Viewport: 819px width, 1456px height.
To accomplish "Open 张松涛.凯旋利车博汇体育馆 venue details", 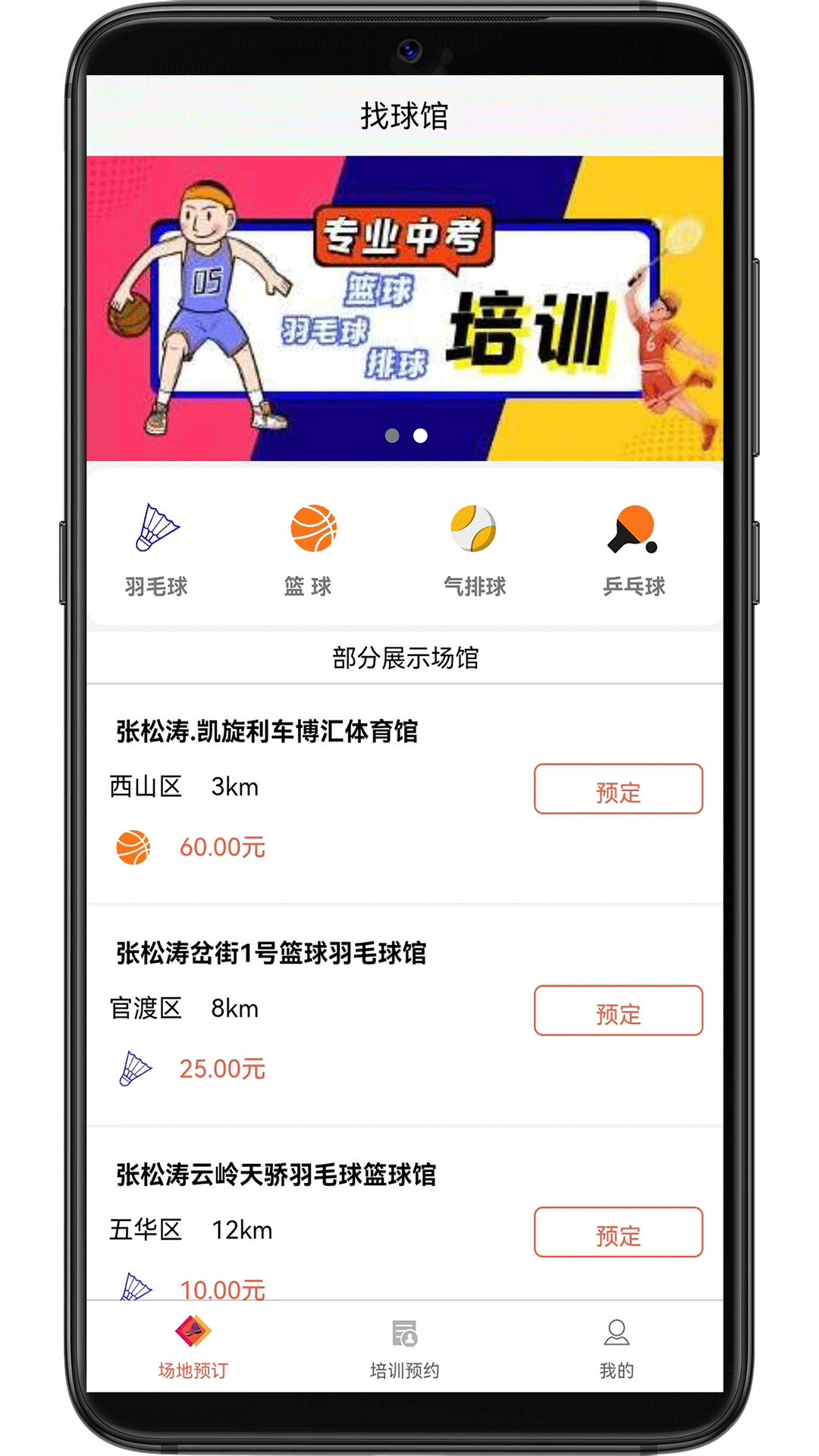I will point(267,732).
